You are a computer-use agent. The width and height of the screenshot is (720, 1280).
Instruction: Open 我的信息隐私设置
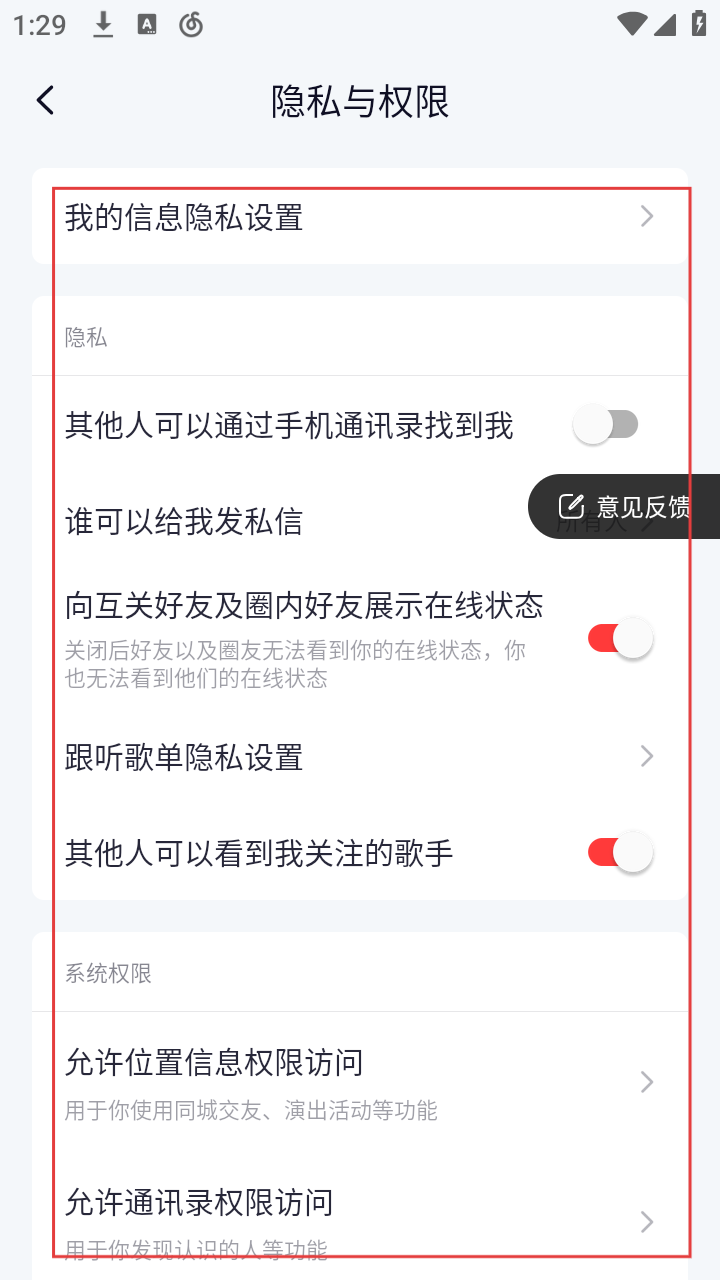pos(360,217)
